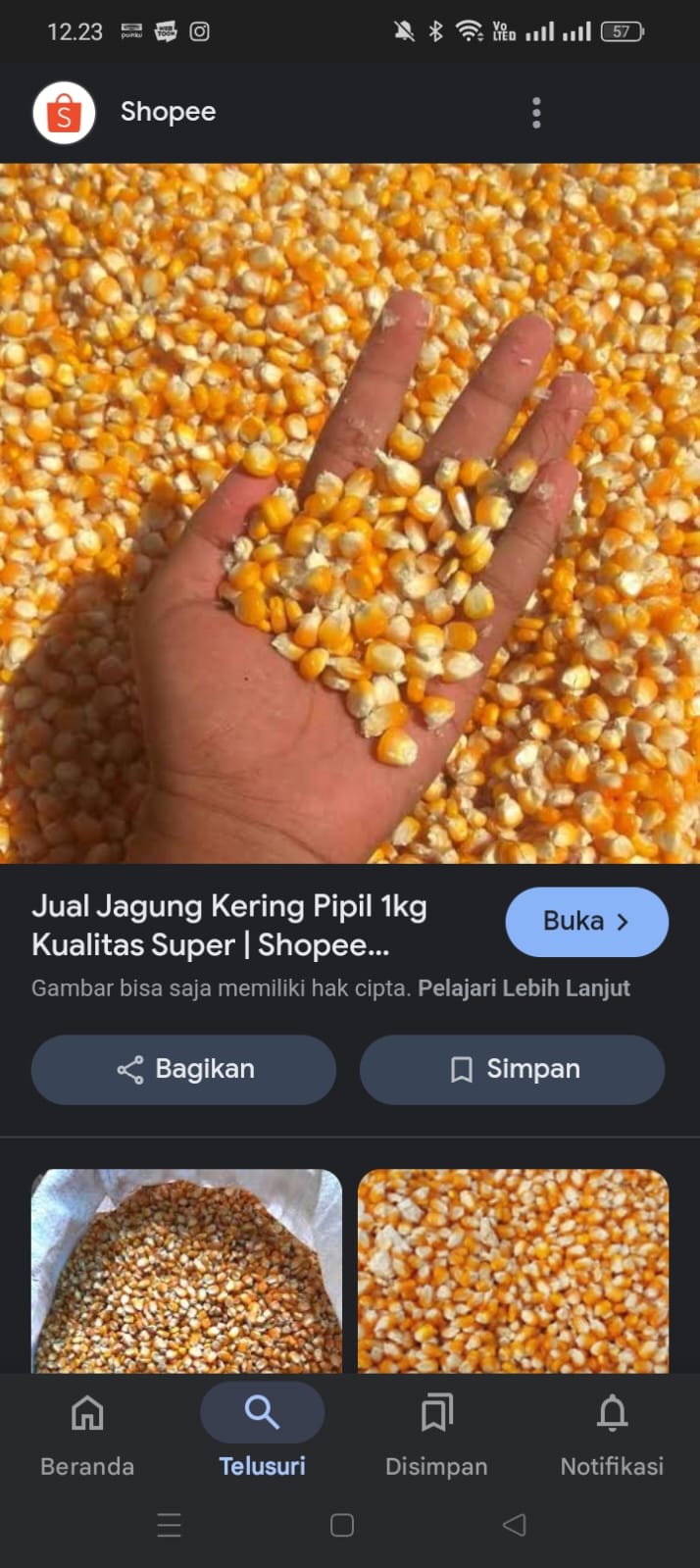The width and height of the screenshot is (700, 1568).
Task: Open the corn-in-sack related image
Action: pyautogui.click(x=186, y=1271)
